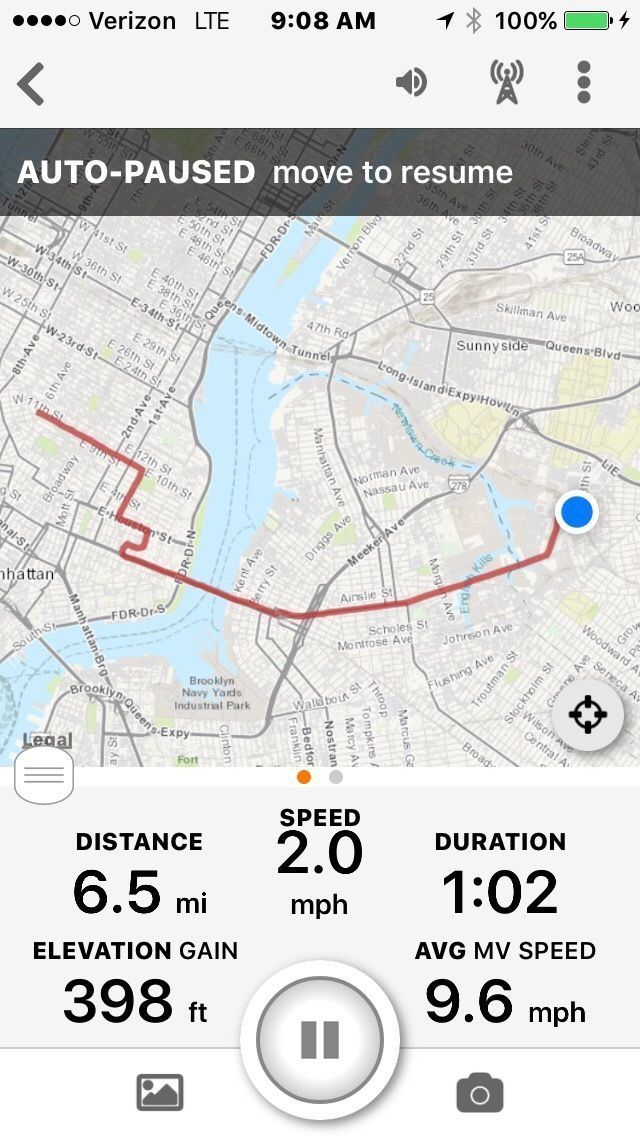Open the map layers handle button
This screenshot has width=640, height=1136.
point(44,774)
